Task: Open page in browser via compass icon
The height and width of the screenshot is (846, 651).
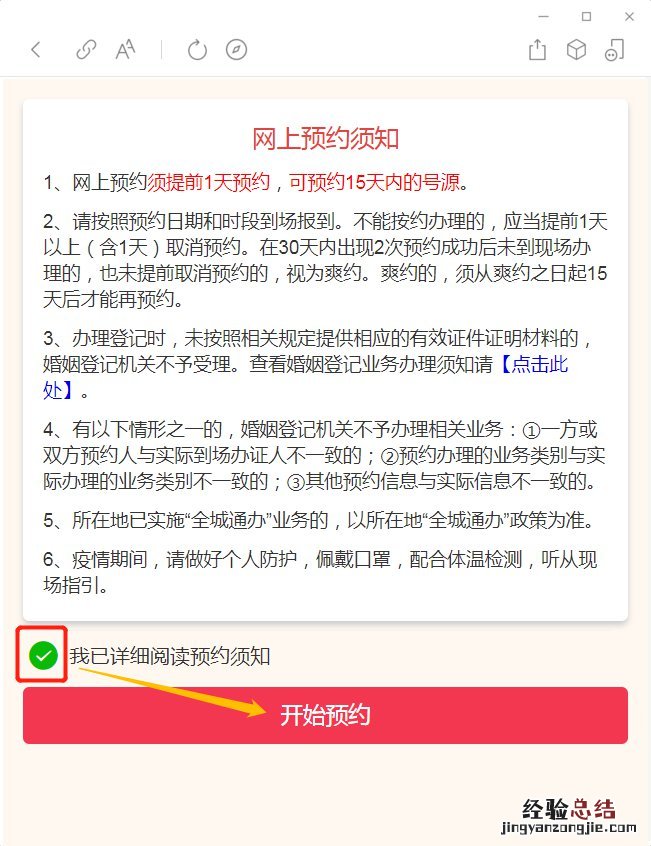Action: 236,50
